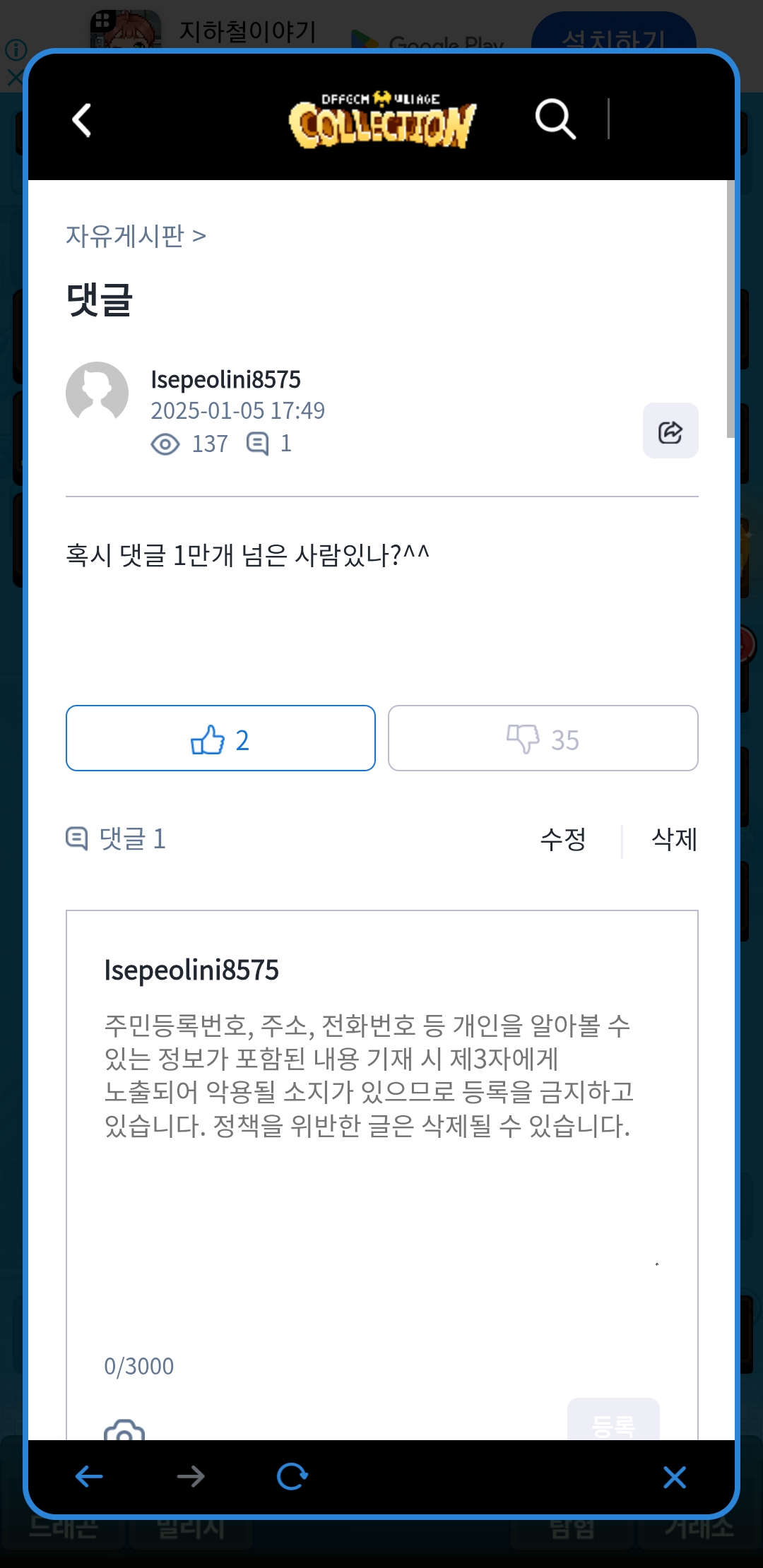Open the search magnifier icon

(556, 119)
